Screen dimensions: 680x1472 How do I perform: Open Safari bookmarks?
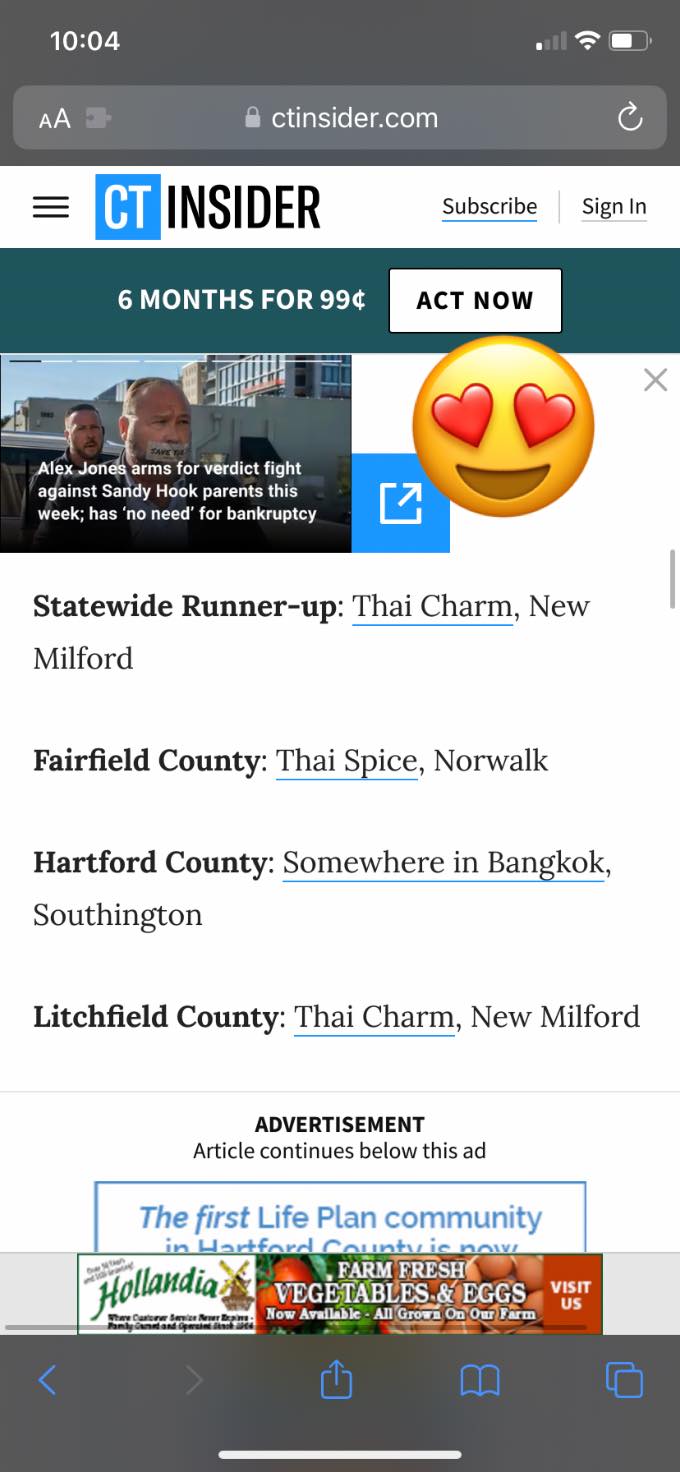(x=479, y=1381)
